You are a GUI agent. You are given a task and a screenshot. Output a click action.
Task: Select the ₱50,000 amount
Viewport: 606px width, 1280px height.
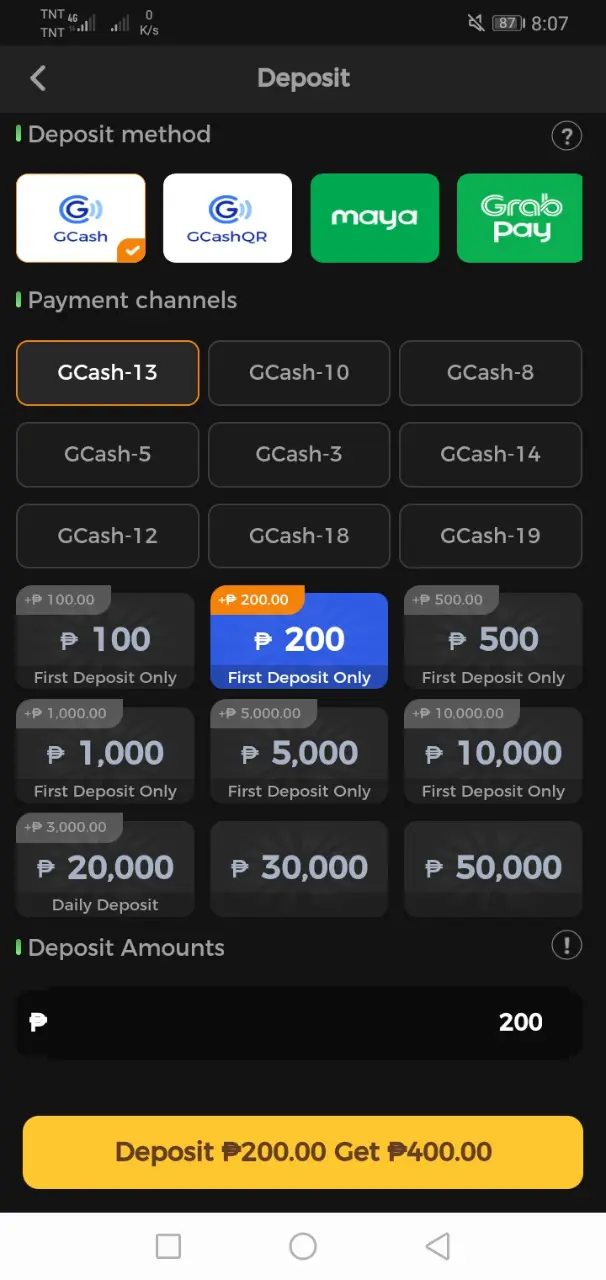[493, 869]
